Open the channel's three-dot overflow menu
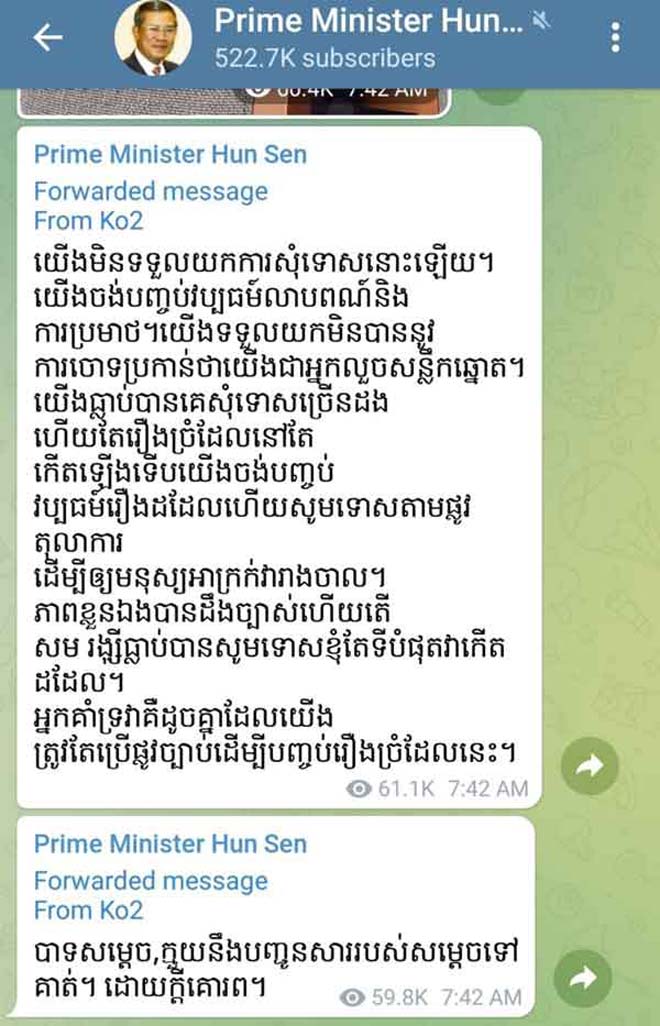Screen dimensions: 660x1026 615,38
